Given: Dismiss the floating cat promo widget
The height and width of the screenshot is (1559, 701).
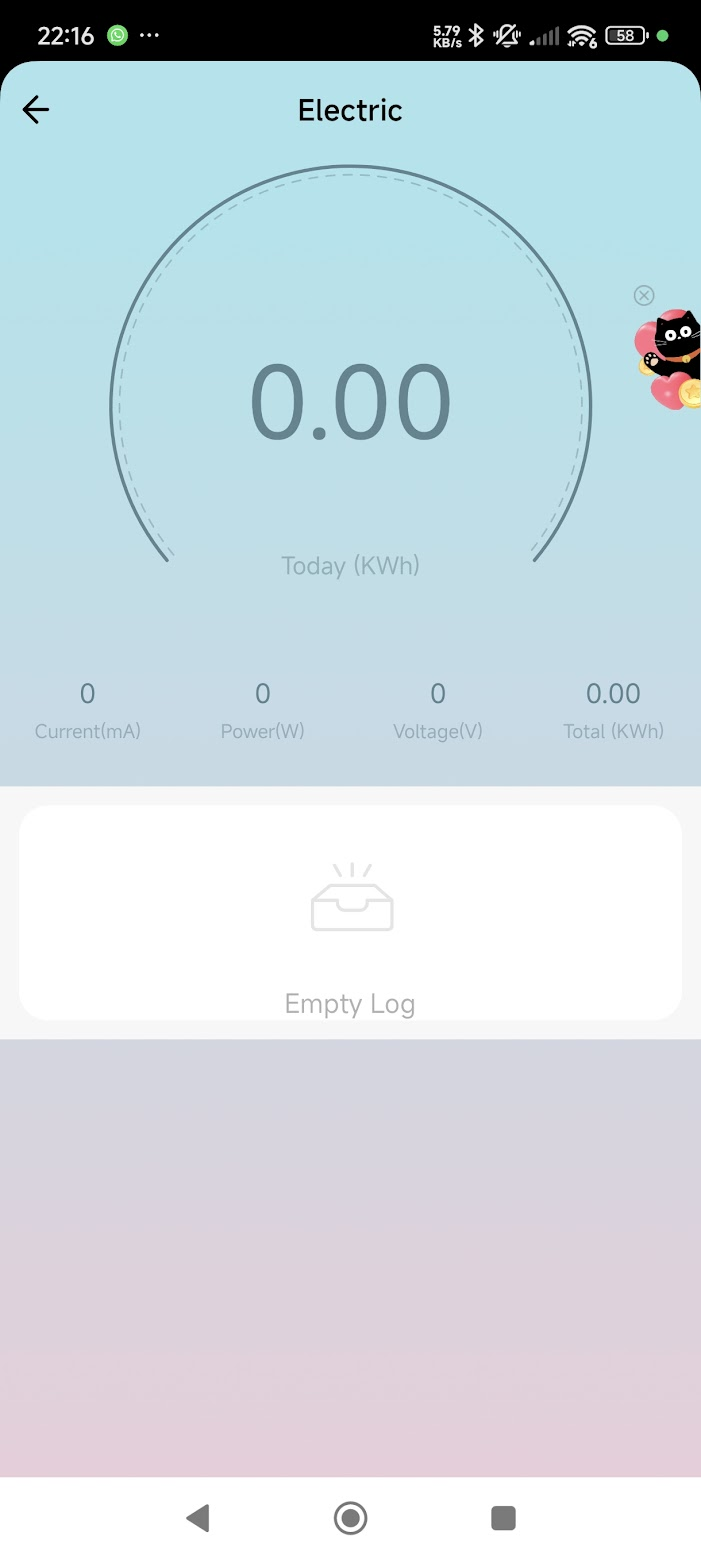Looking at the screenshot, I should click(x=644, y=295).
